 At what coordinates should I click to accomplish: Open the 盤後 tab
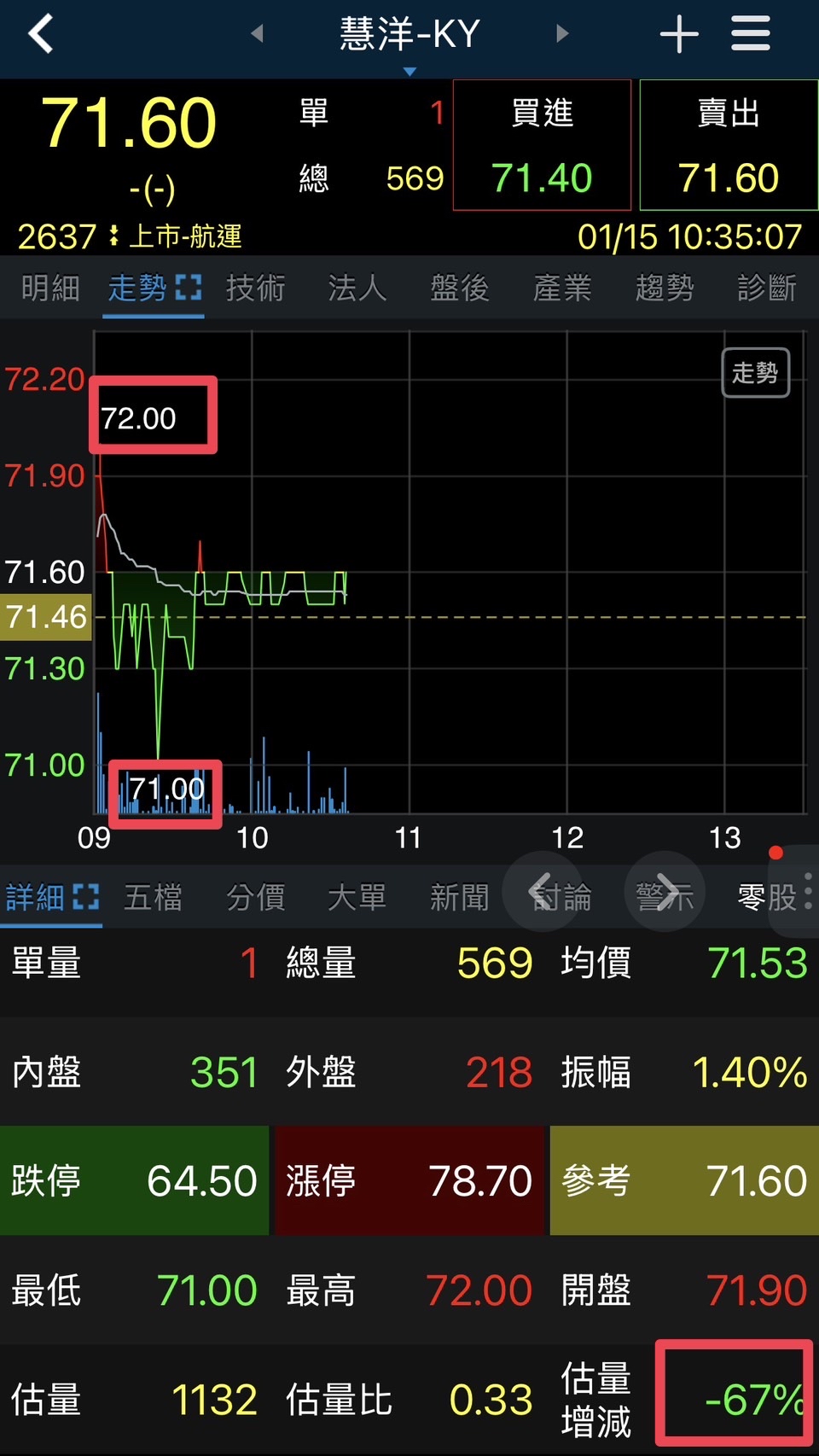click(x=460, y=288)
